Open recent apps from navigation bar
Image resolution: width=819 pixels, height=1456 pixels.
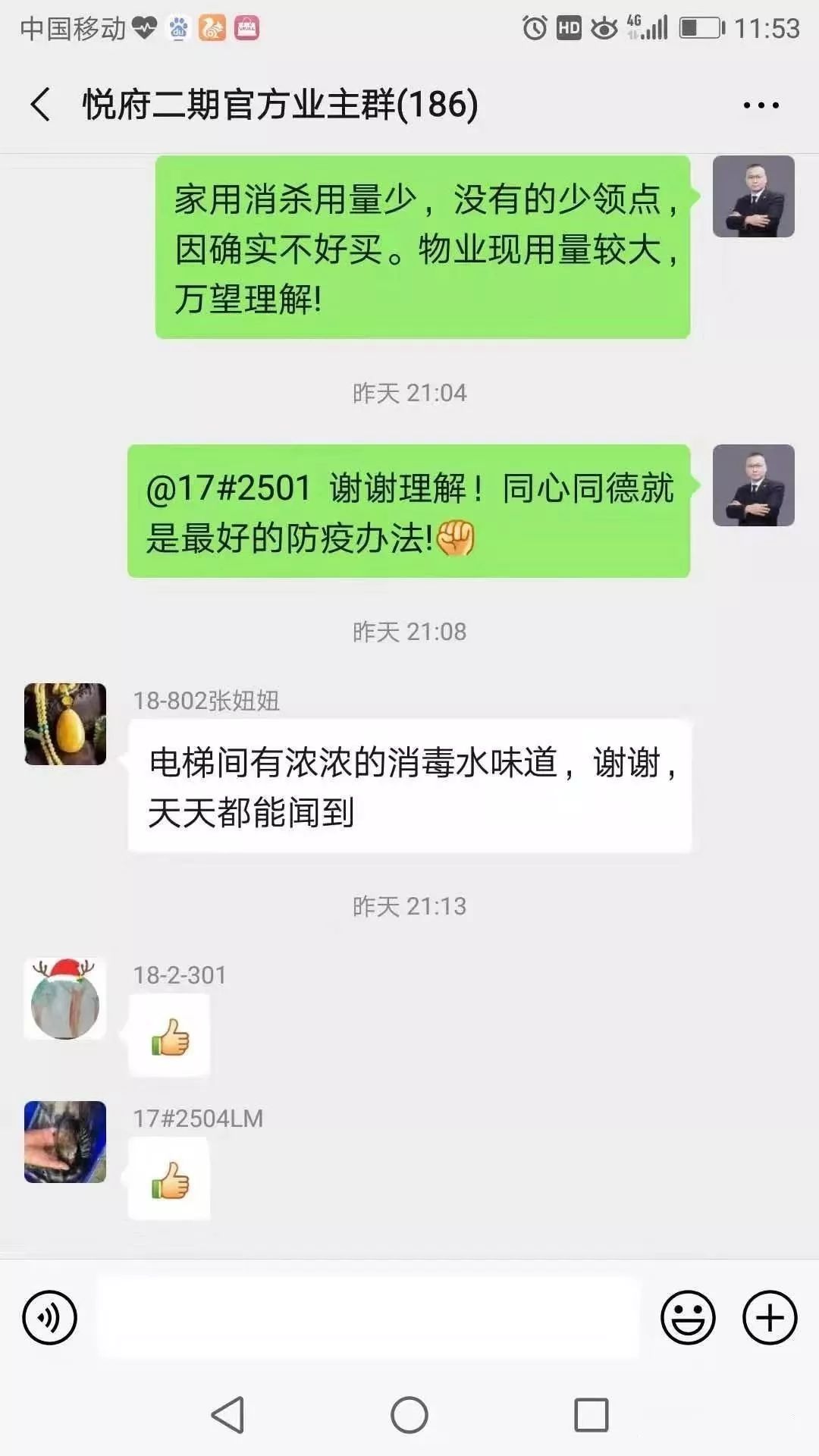point(591,1415)
